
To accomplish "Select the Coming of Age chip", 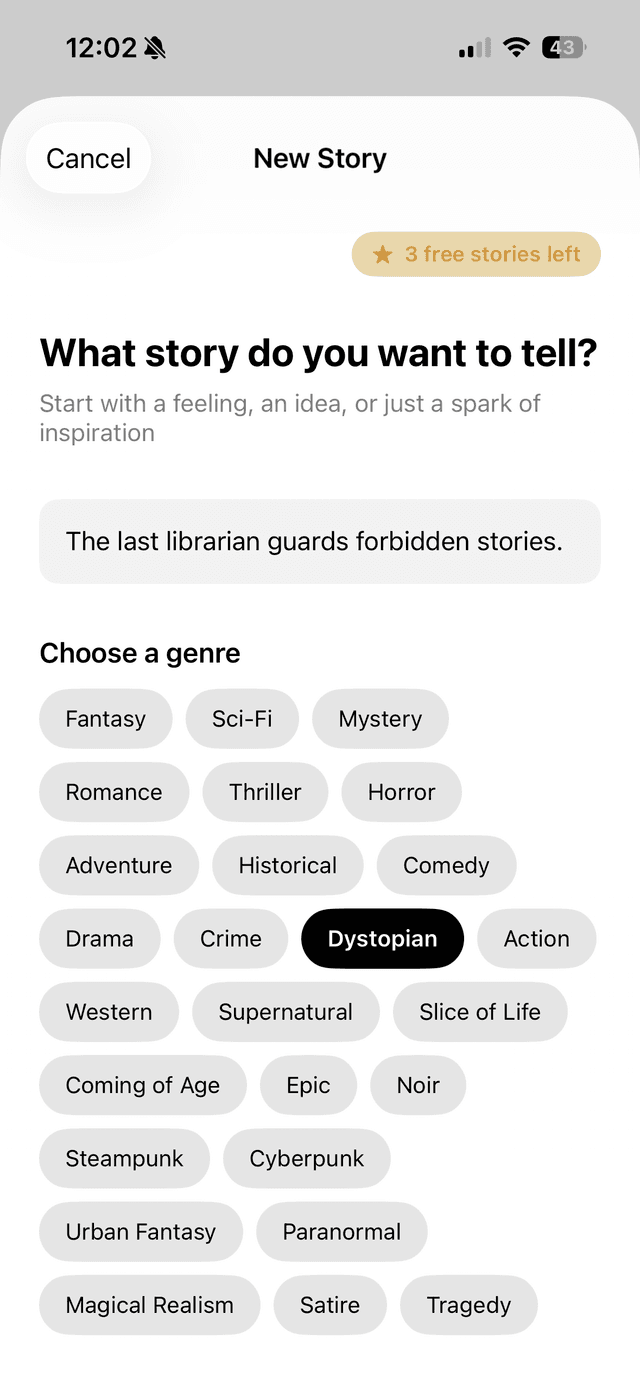I will 143,1085.
